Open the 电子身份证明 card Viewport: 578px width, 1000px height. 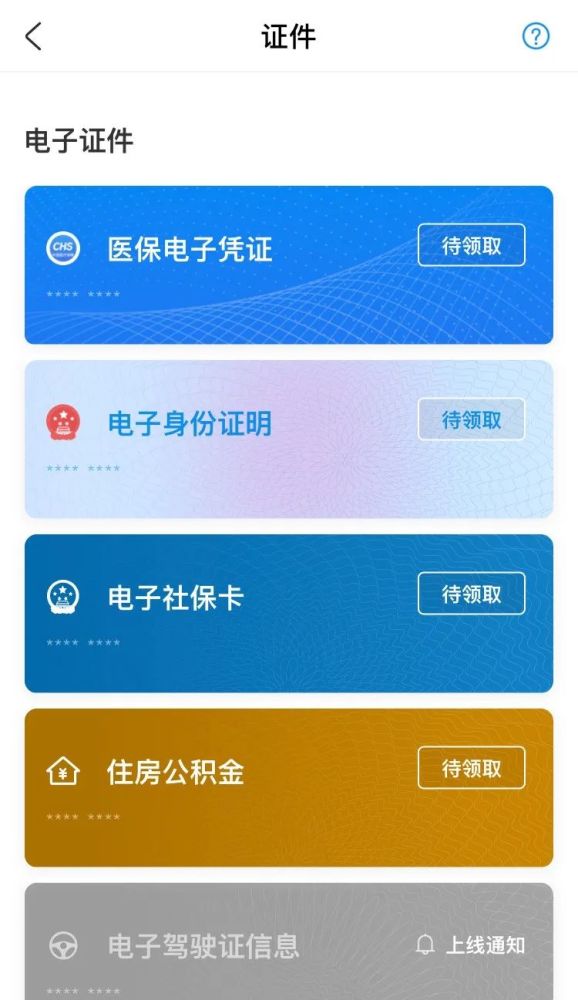pyautogui.click(x=289, y=439)
